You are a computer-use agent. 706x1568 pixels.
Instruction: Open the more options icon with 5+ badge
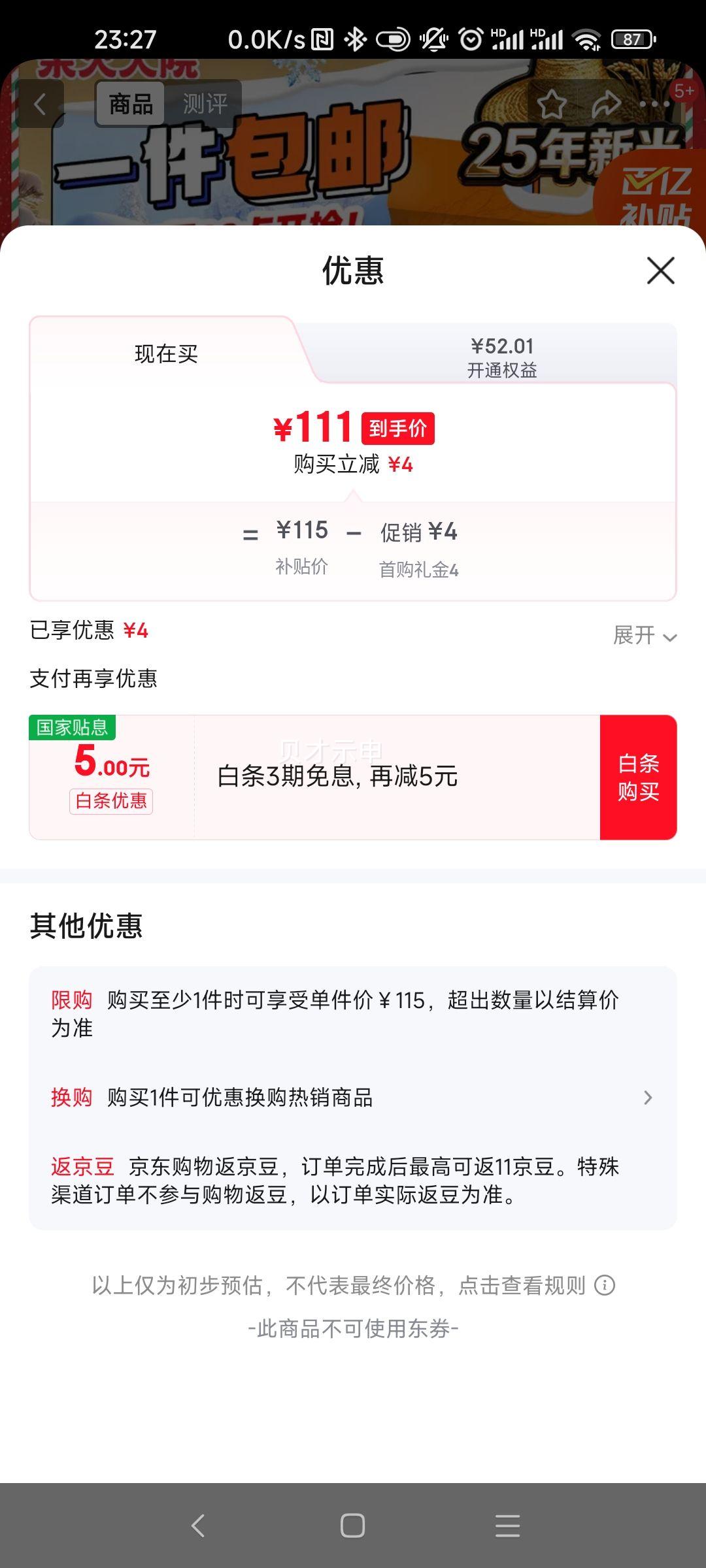click(x=654, y=103)
